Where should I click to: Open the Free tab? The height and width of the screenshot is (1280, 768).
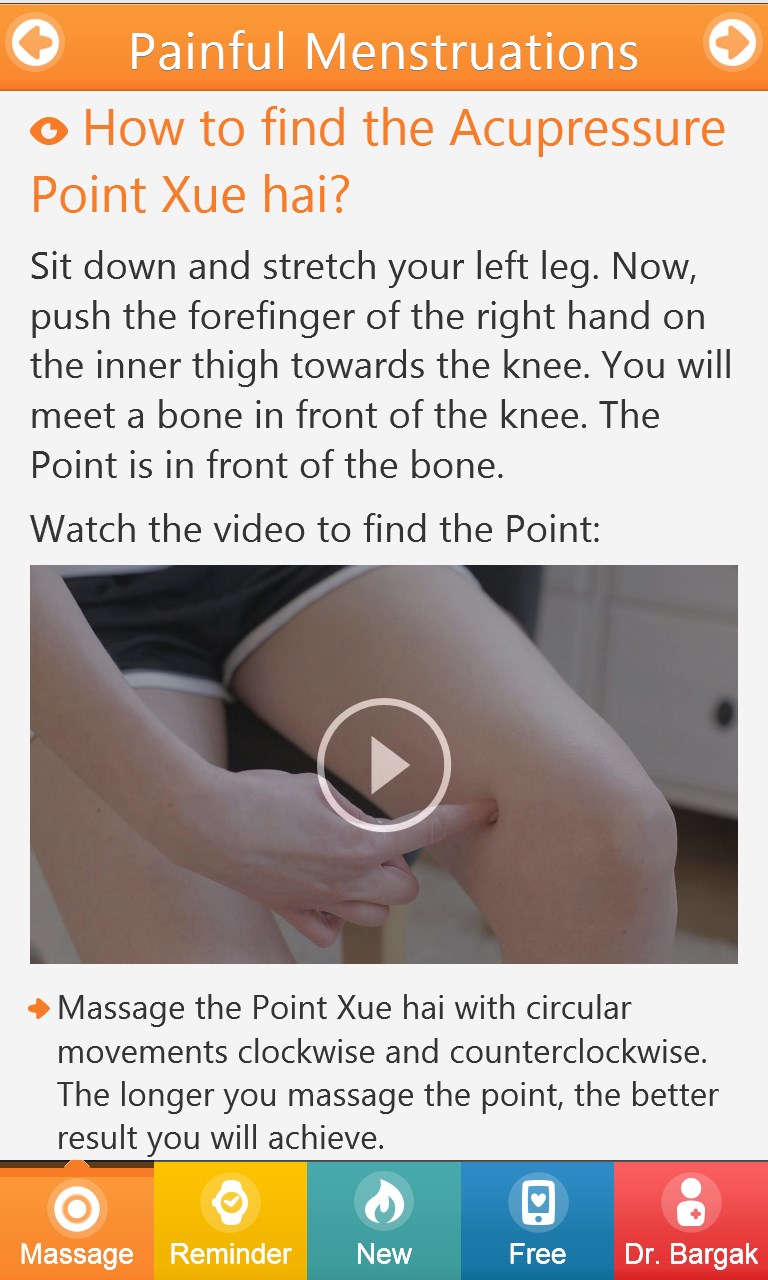[x=537, y=1221]
